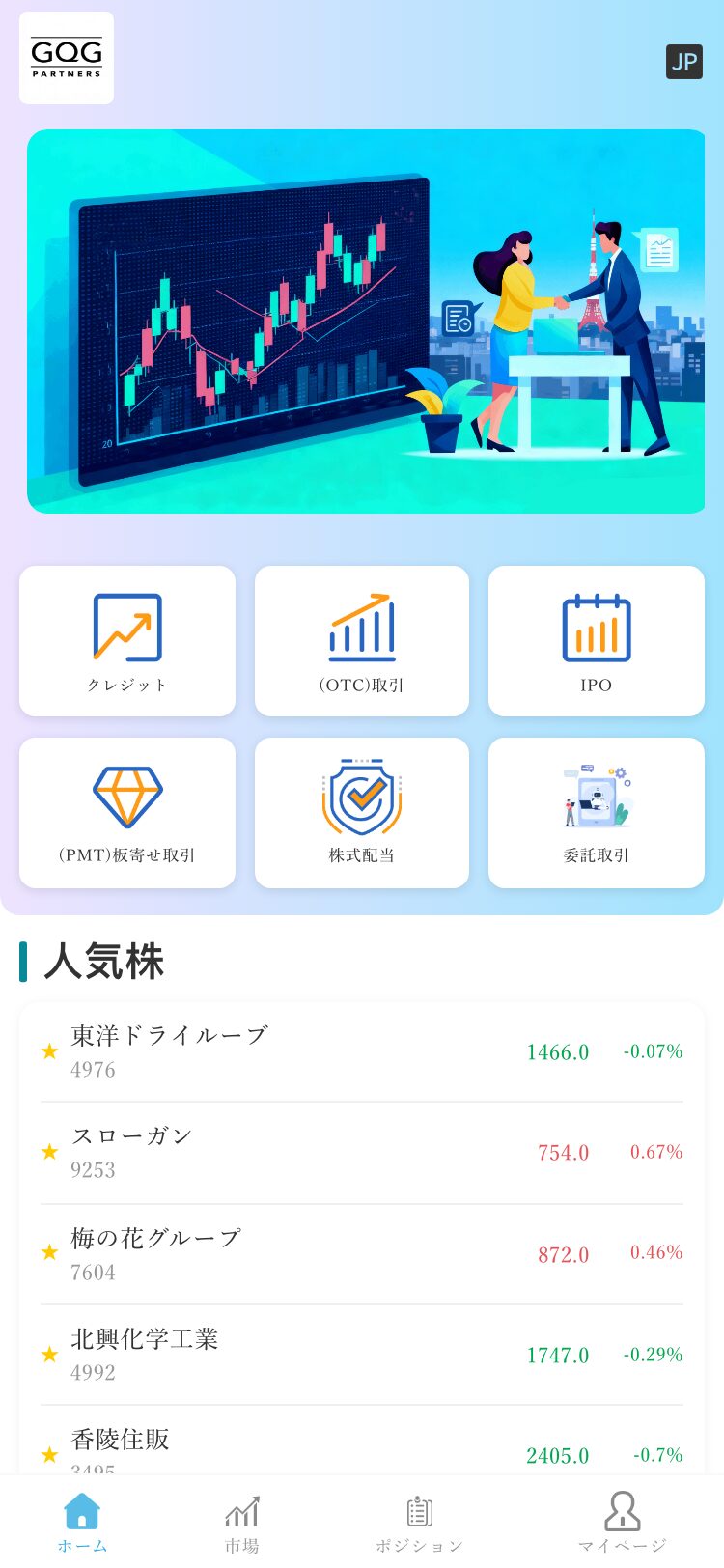Select the 人気株 section header
Image resolution: width=724 pixels, height=1568 pixels.
point(102,962)
